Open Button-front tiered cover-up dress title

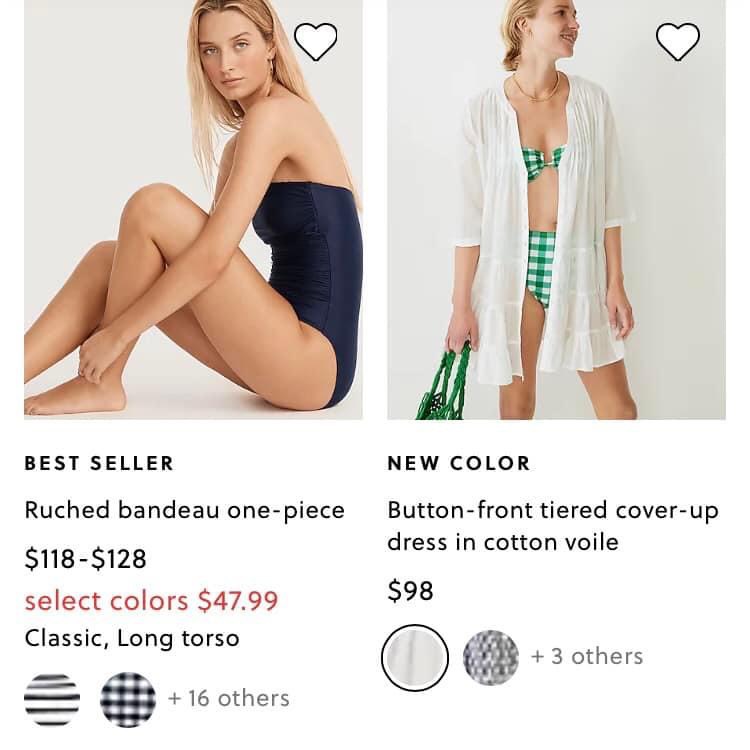point(552,526)
